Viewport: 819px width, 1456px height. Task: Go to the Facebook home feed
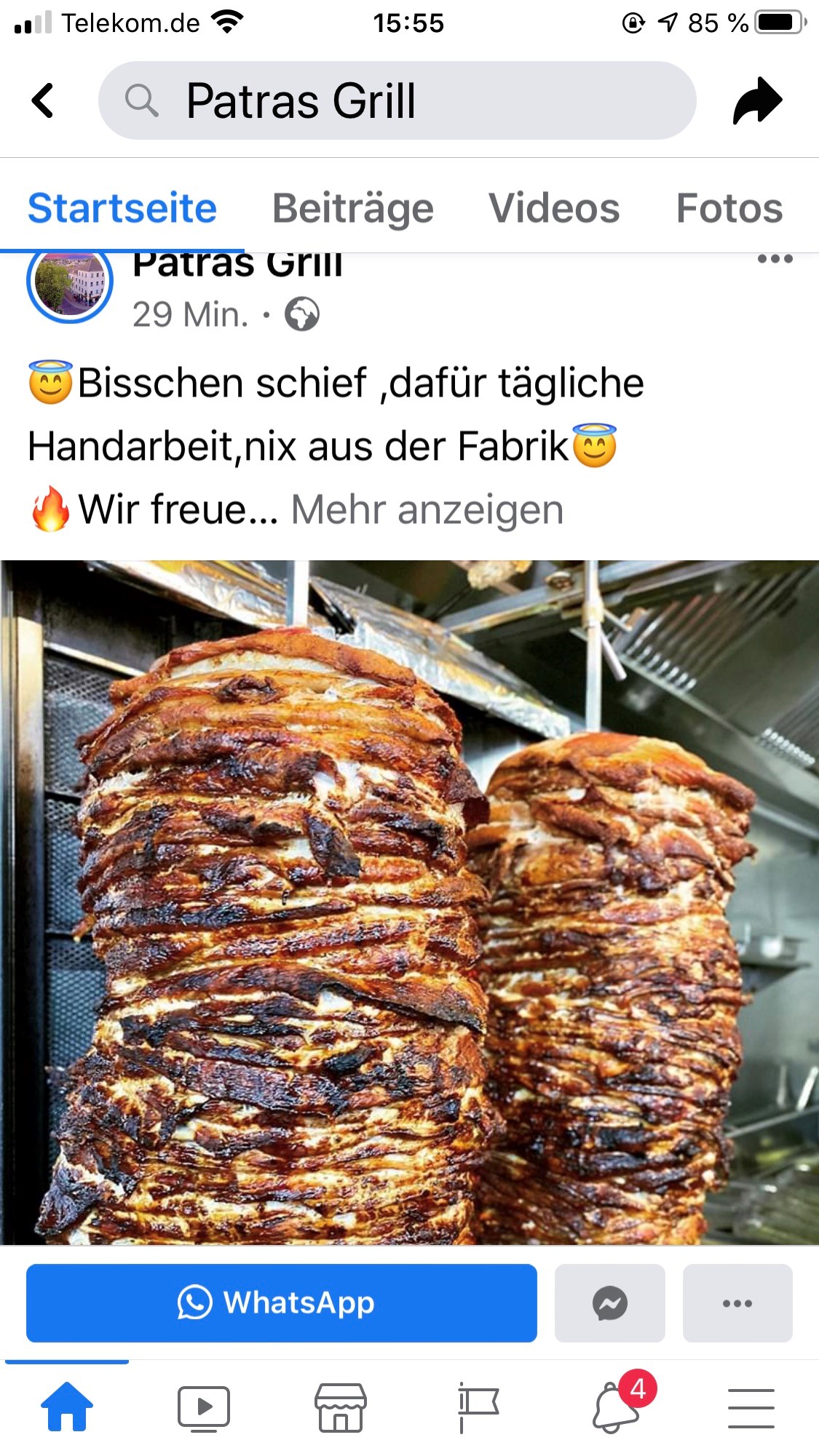[x=67, y=1407]
